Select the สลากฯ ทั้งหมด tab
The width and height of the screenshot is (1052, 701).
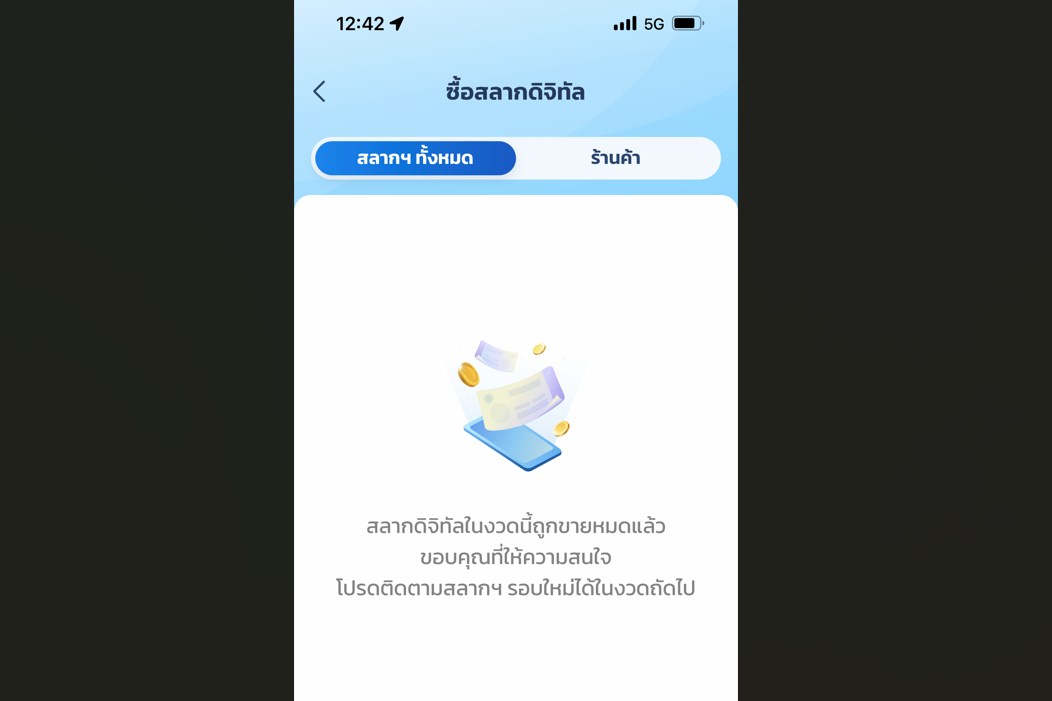pos(415,158)
